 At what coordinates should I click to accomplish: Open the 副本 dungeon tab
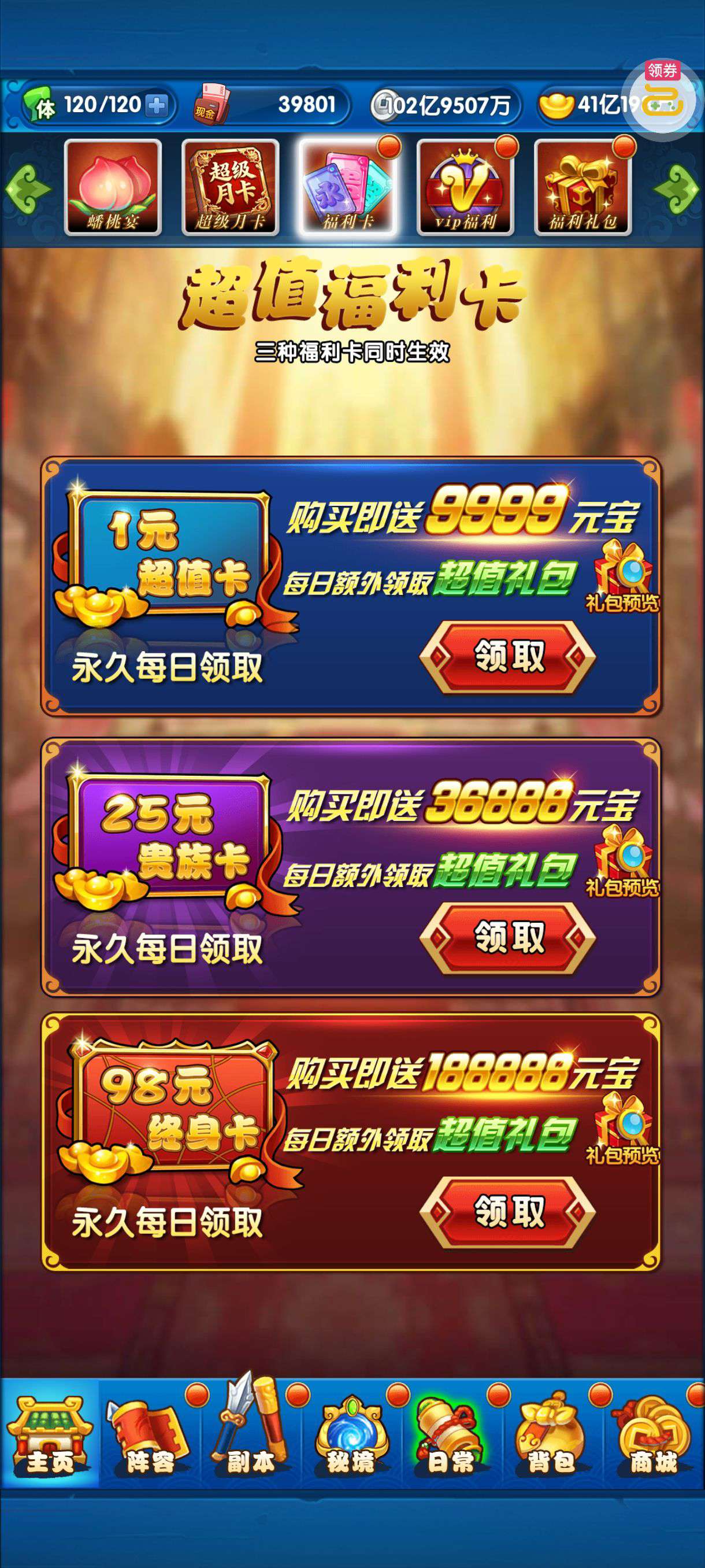250,1434
